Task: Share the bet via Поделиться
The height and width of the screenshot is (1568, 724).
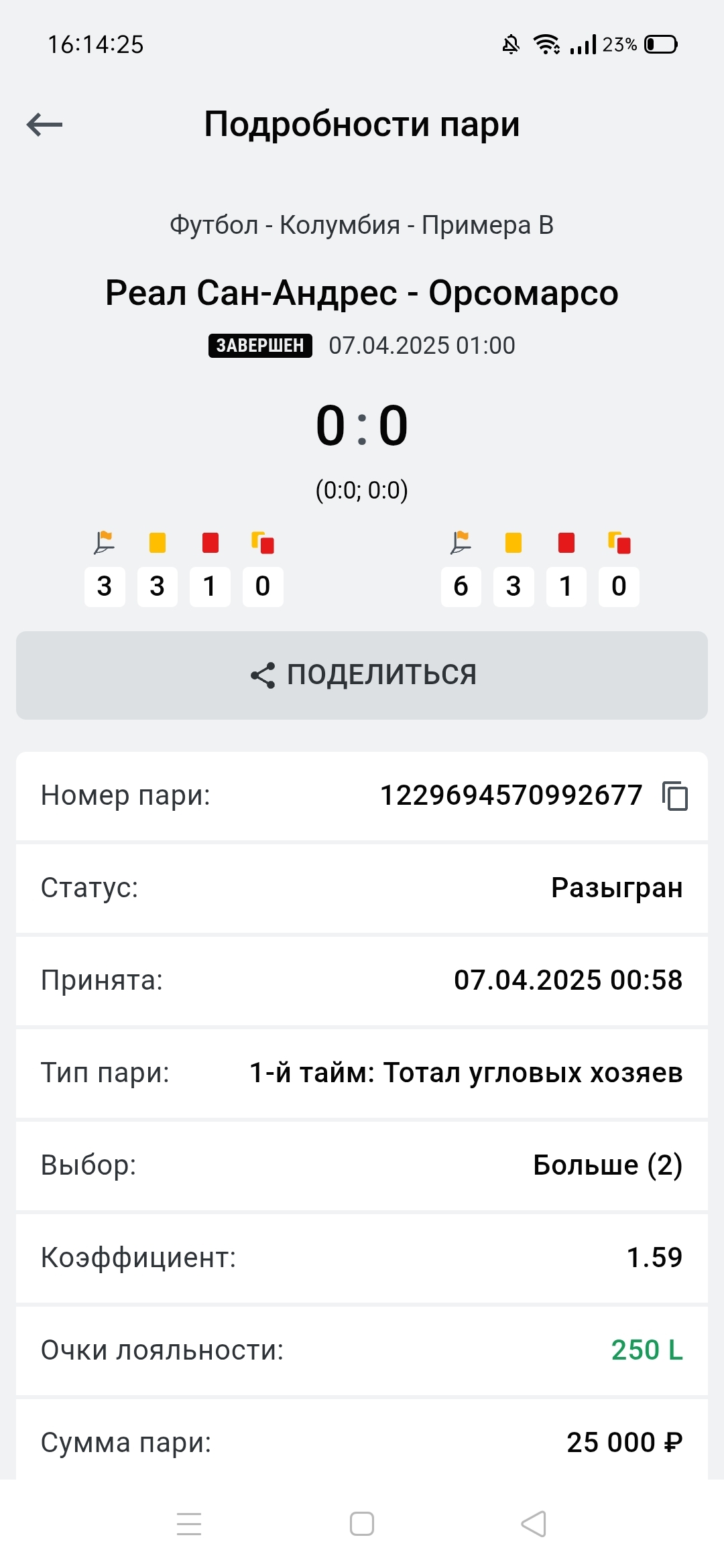Action: click(x=362, y=675)
